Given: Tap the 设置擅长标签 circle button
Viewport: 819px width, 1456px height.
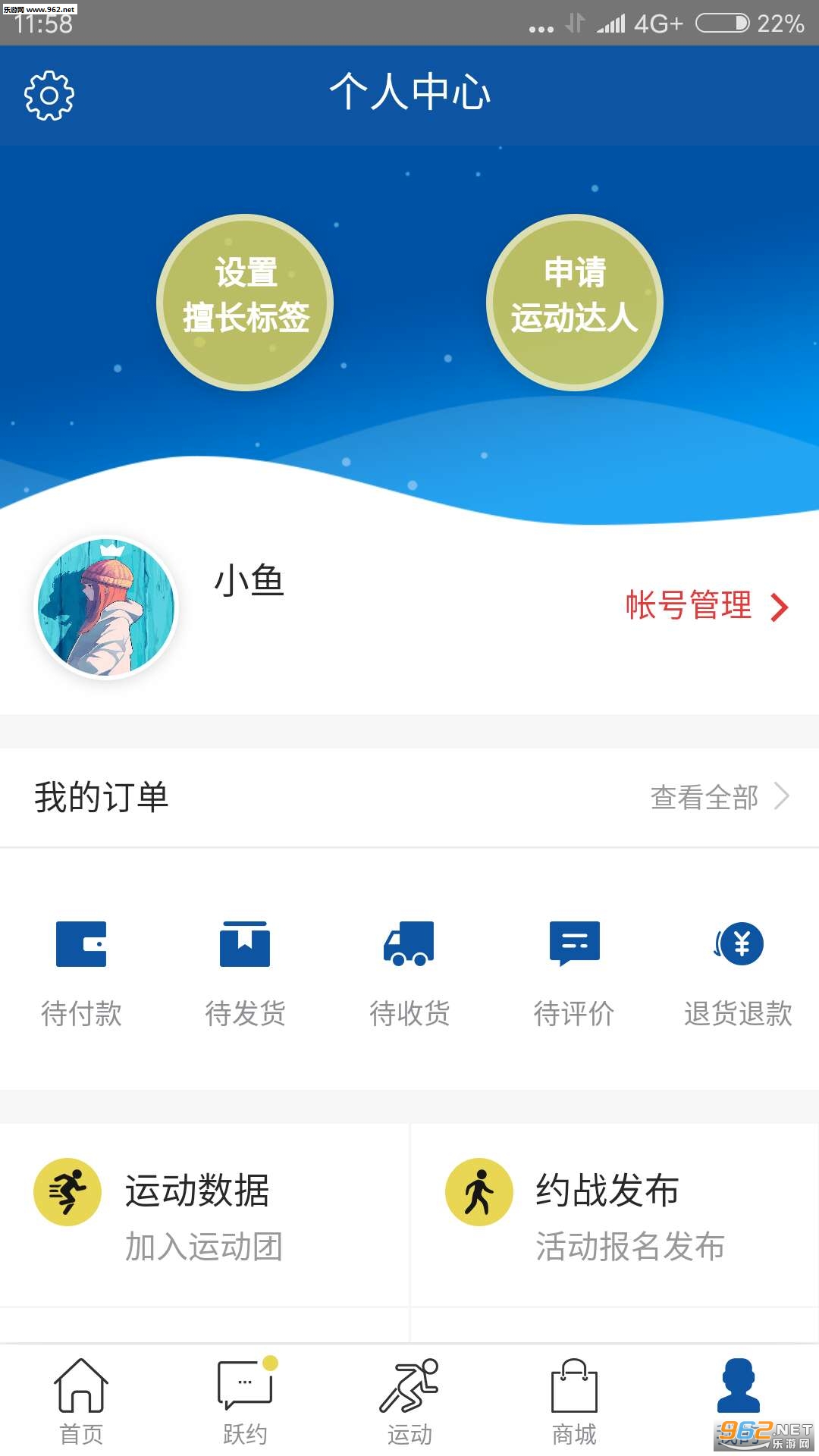Looking at the screenshot, I should coord(245,303).
